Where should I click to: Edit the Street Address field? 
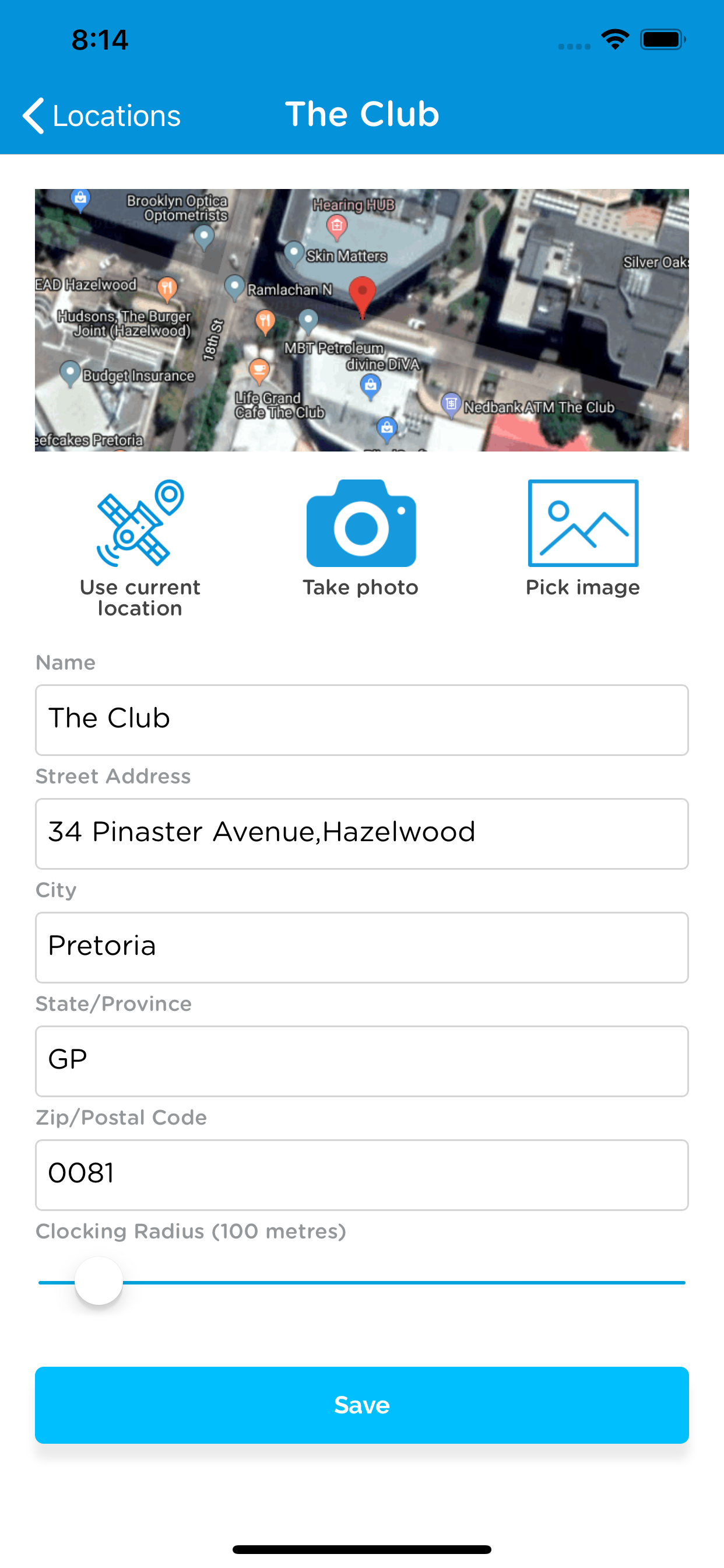(361, 834)
